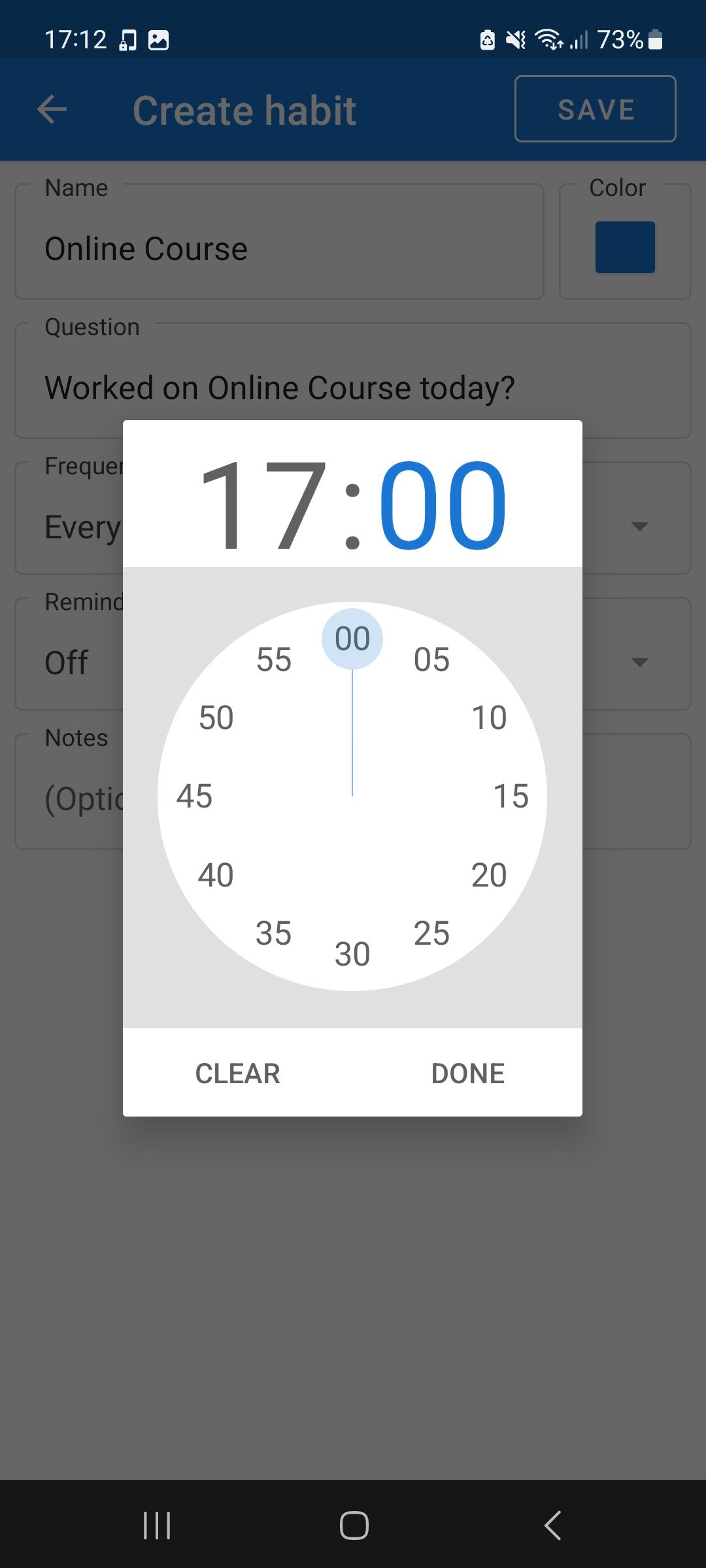Tap the battery indicator in the status bar
Viewport: 706px width, 1568px height.
coord(656,41)
